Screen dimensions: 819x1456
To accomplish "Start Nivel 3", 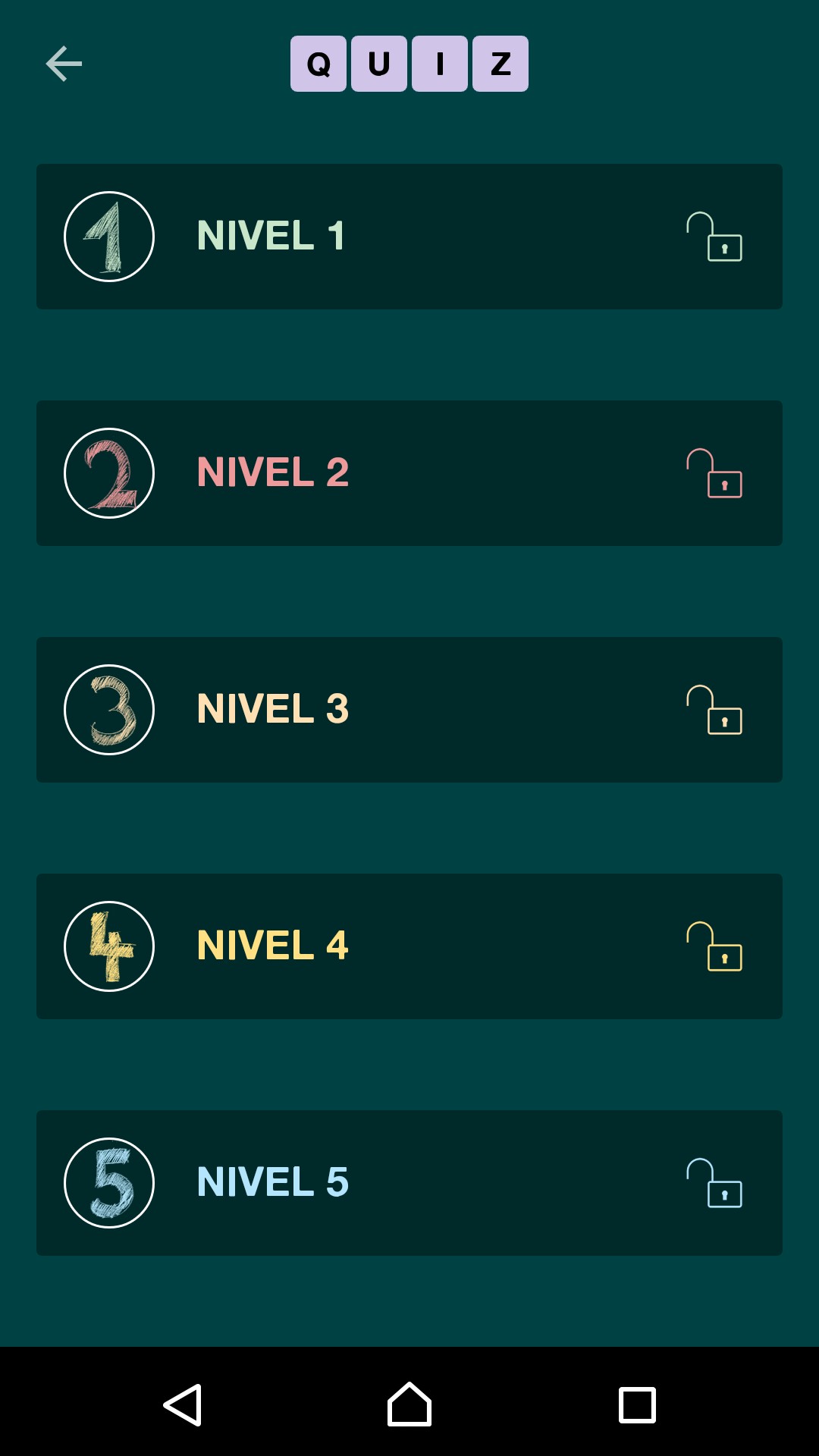I will 409,709.
